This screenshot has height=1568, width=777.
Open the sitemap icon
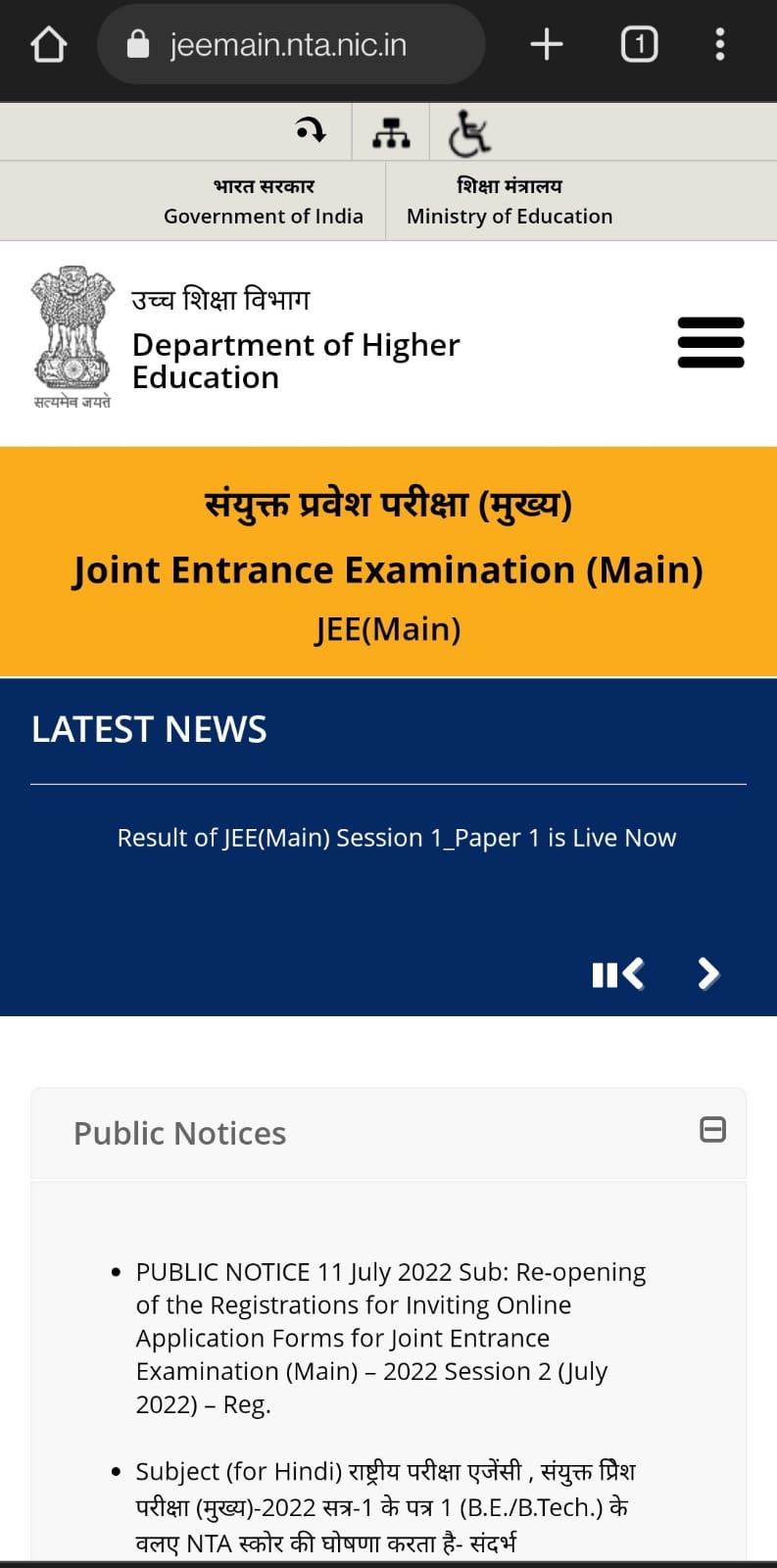coord(391,132)
